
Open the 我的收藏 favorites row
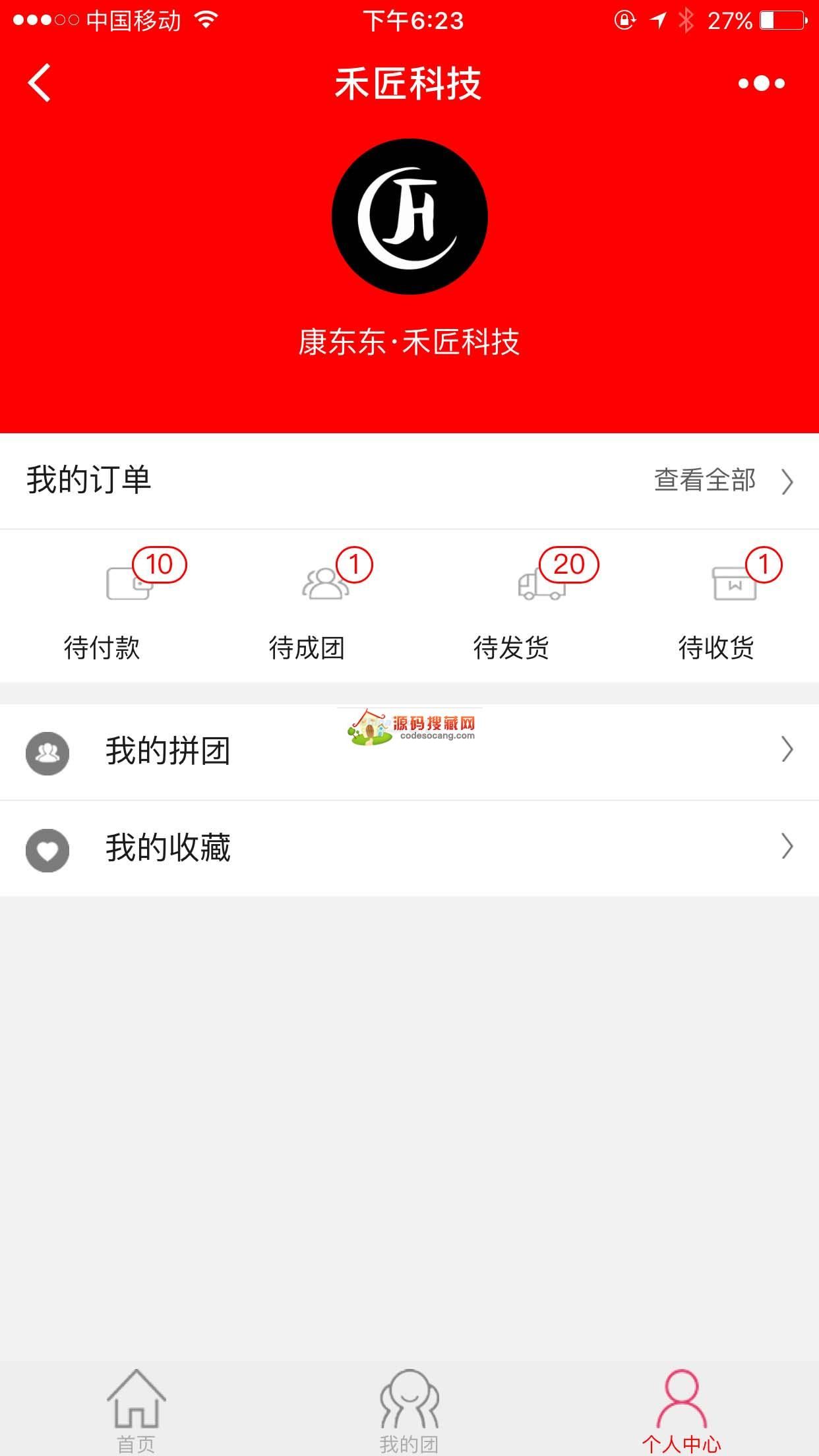(409, 848)
